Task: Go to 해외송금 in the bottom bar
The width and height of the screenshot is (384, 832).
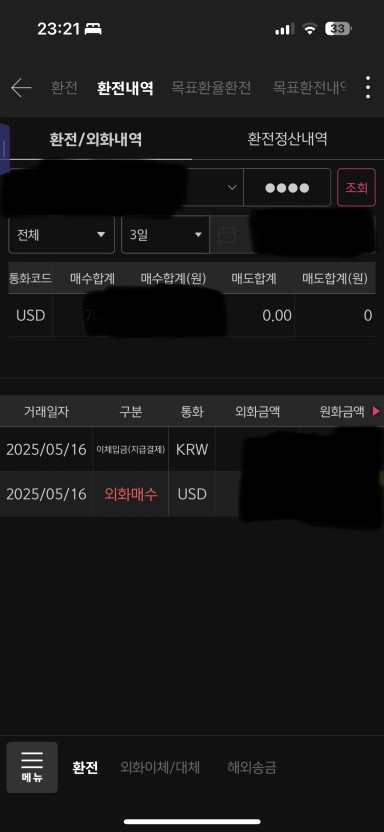Action: point(251,767)
